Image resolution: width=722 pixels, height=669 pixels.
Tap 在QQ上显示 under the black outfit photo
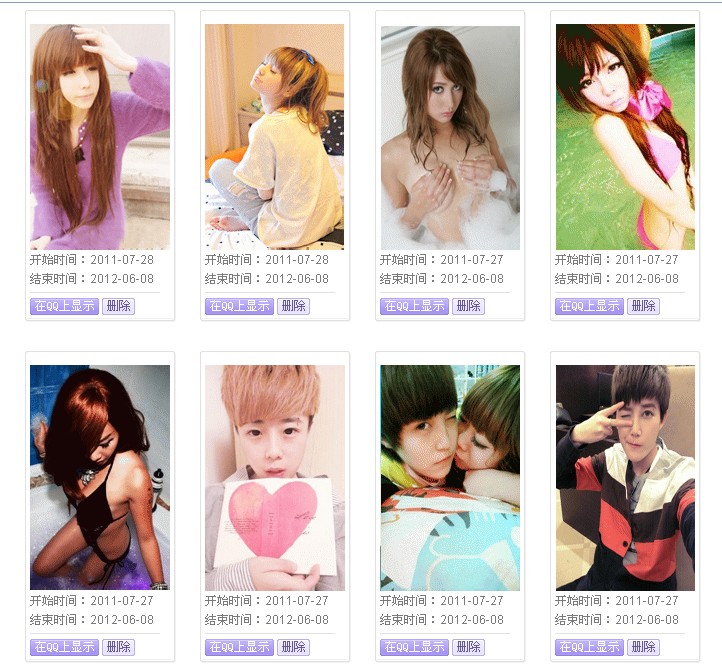(64, 647)
